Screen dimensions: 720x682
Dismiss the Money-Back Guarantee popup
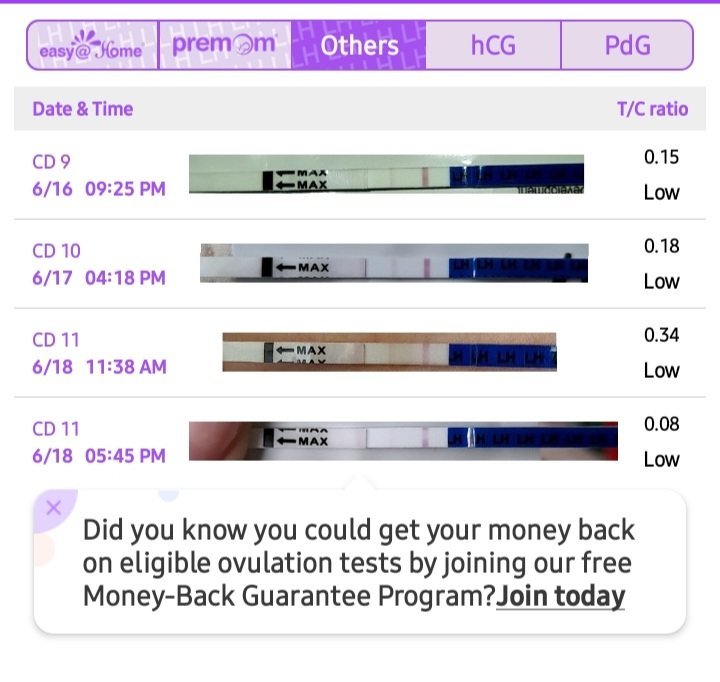(54, 507)
